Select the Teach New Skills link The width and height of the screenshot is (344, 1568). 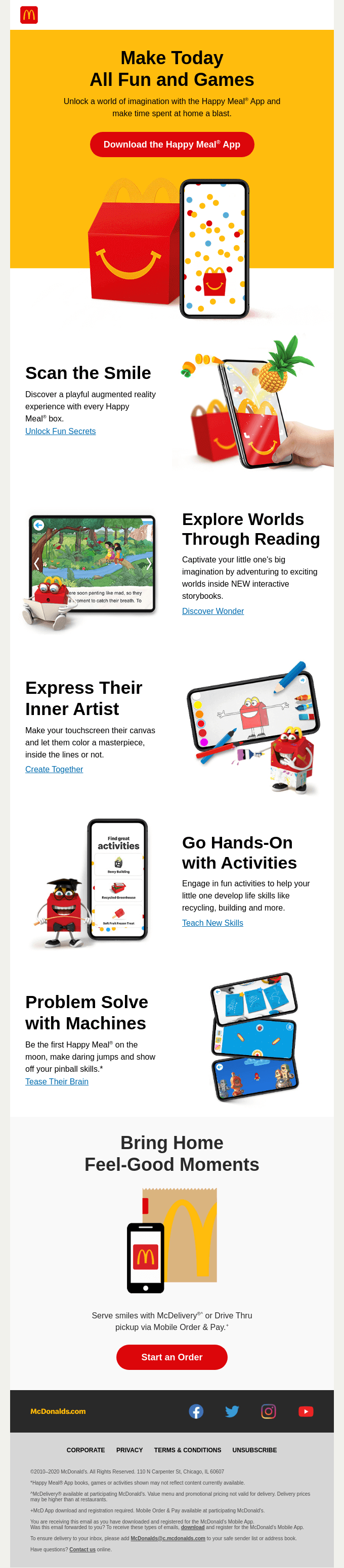[212, 922]
